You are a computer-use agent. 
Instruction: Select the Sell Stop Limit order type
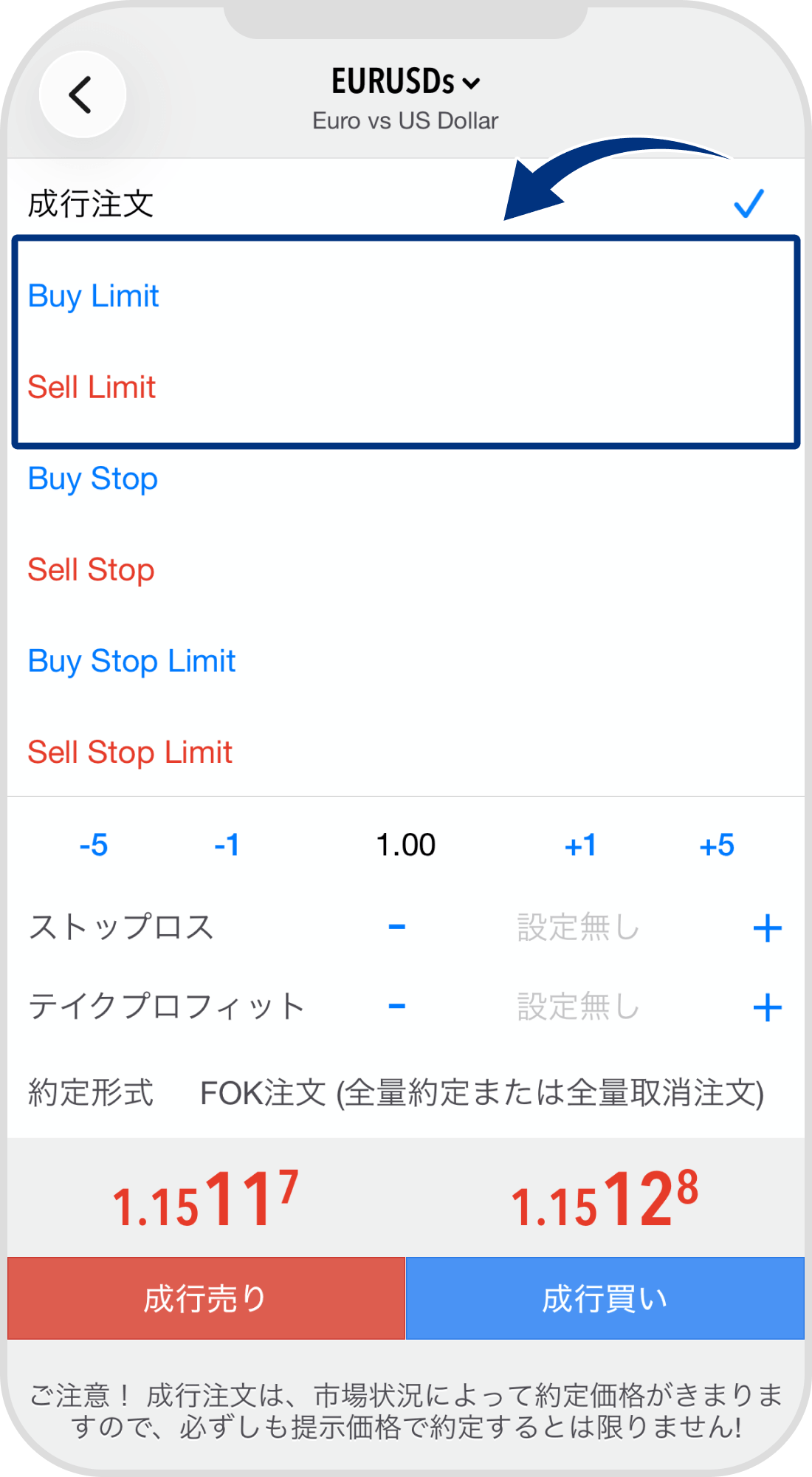[x=128, y=752]
